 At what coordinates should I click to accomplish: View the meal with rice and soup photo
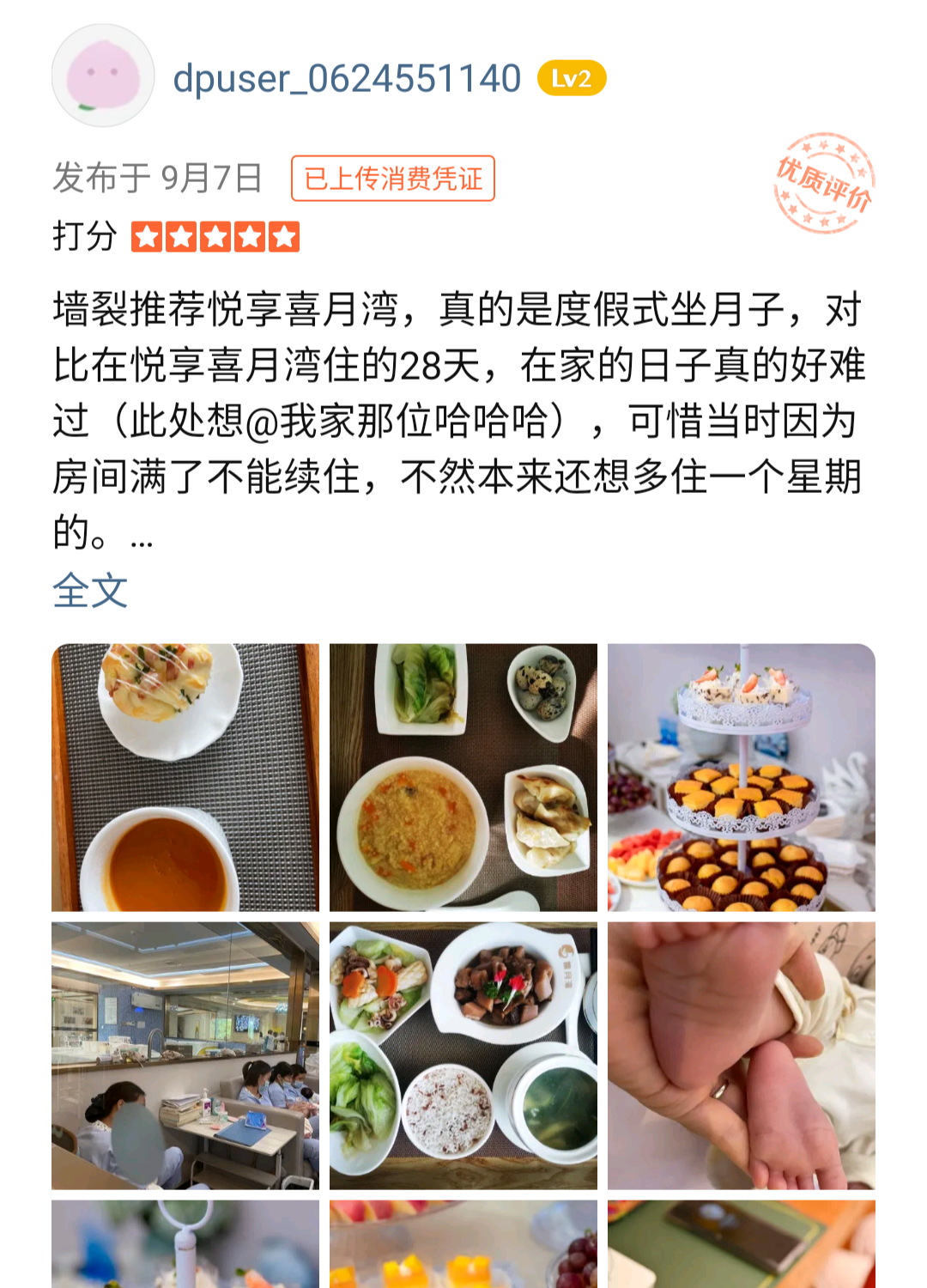[463, 1055]
